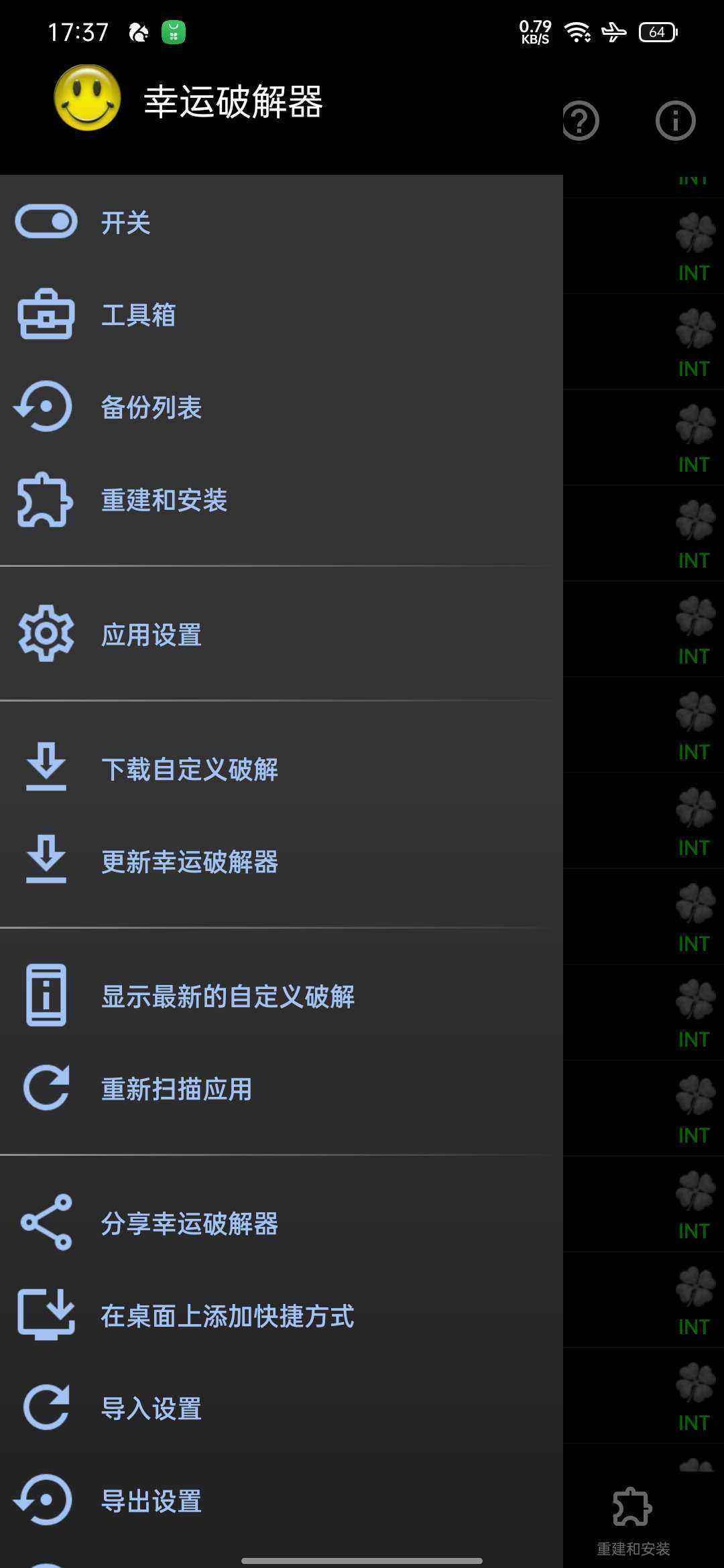Open the info icon in top bar
724x1568 pixels.
tap(675, 121)
